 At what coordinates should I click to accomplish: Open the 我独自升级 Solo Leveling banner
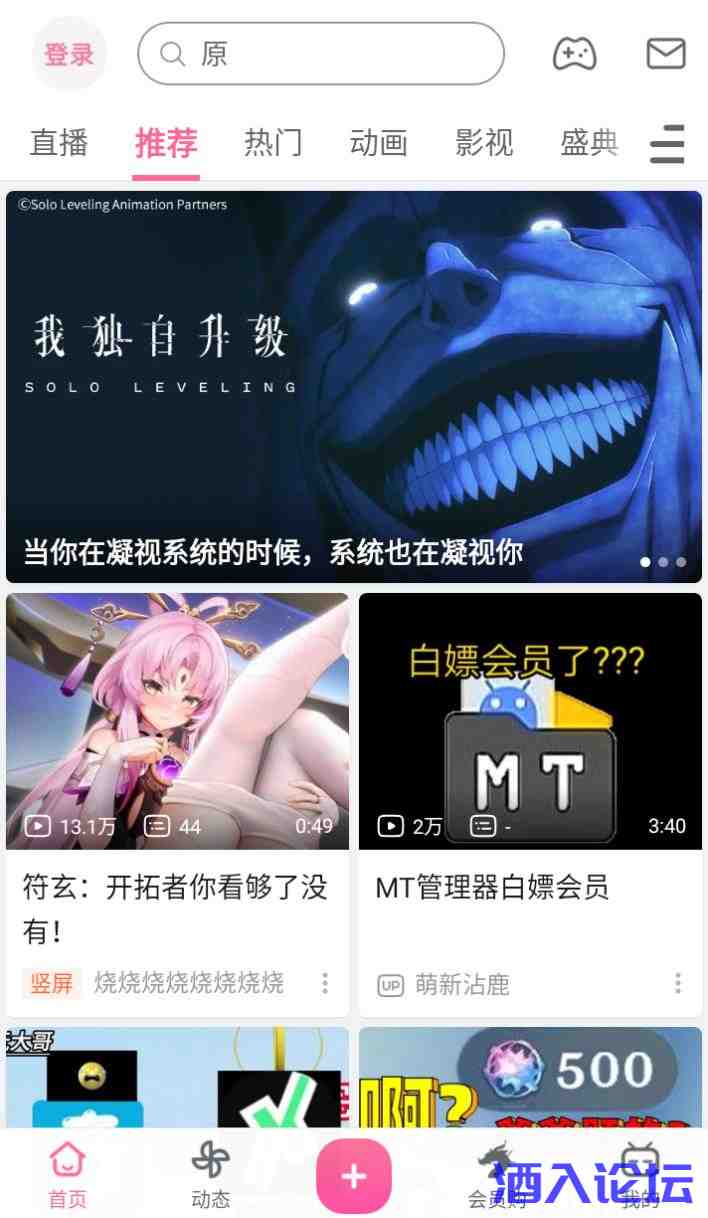354,386
